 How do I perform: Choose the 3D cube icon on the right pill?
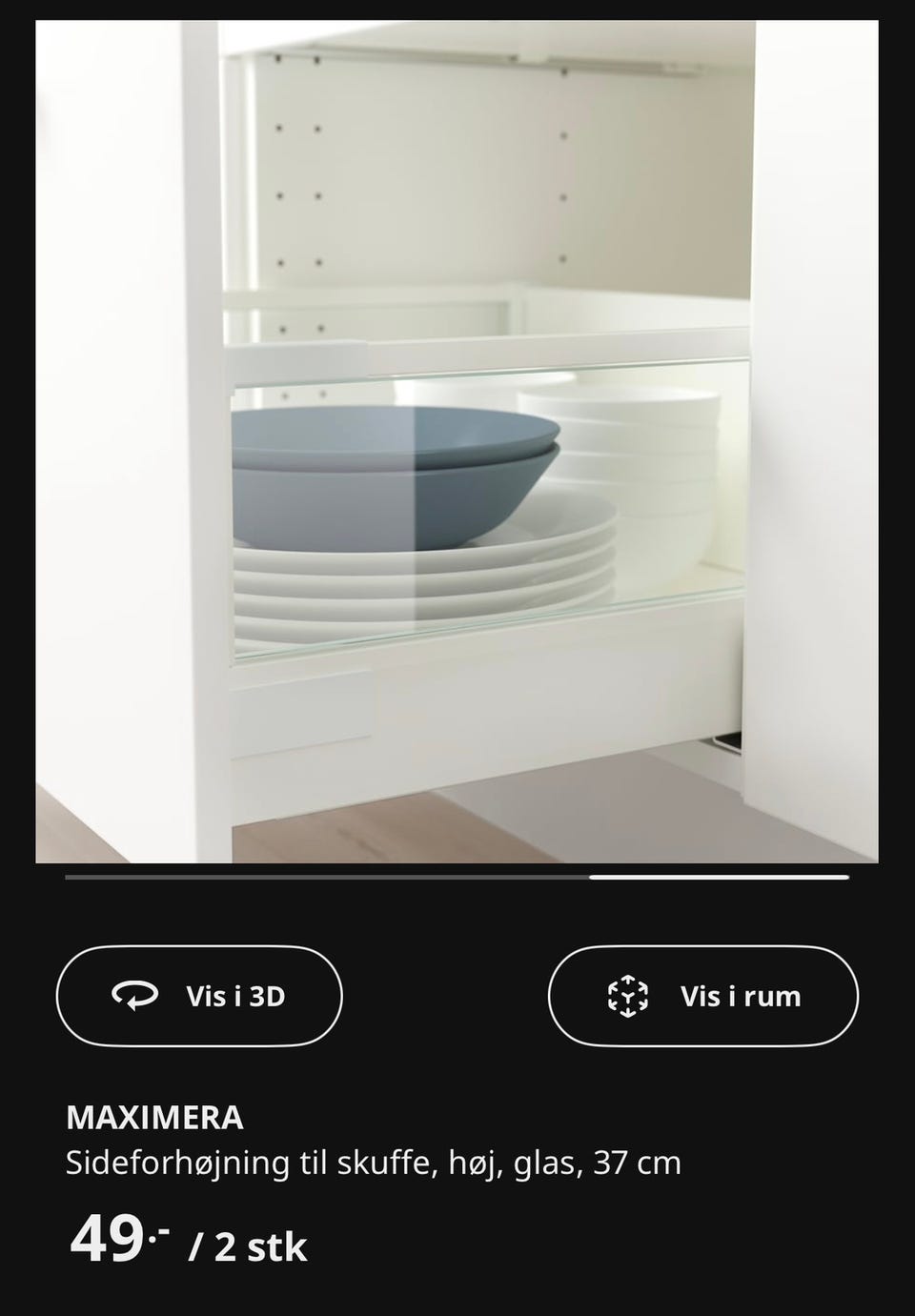click(628, 995)
